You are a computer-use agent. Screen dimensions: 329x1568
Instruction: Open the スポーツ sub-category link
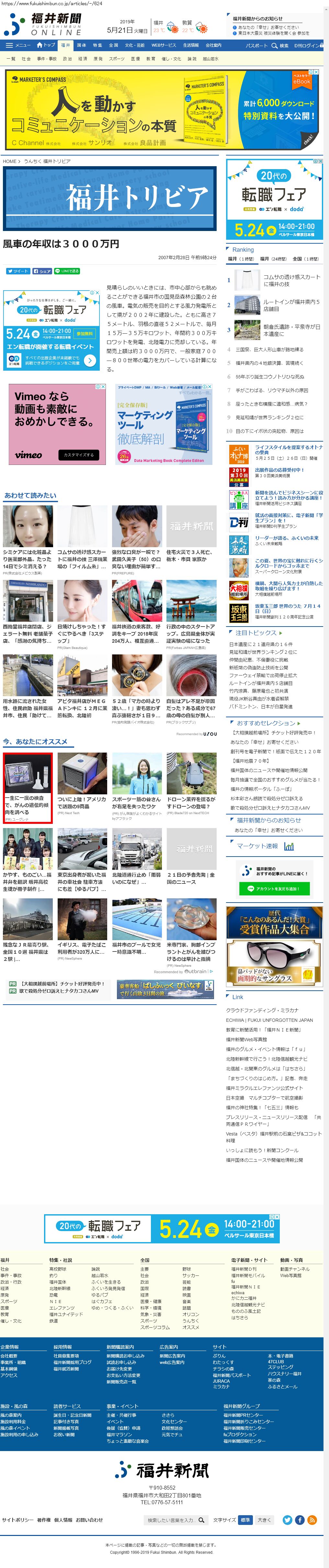tap(117, 59)
